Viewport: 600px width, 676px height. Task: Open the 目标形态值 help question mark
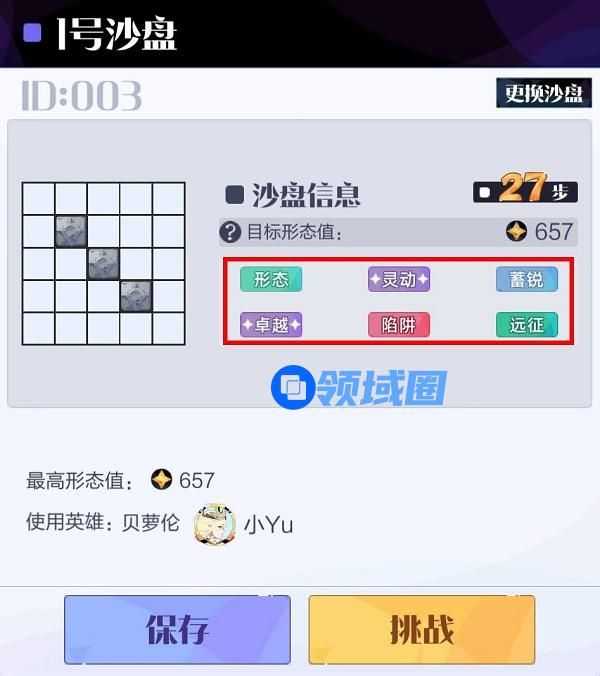(230, 232)
